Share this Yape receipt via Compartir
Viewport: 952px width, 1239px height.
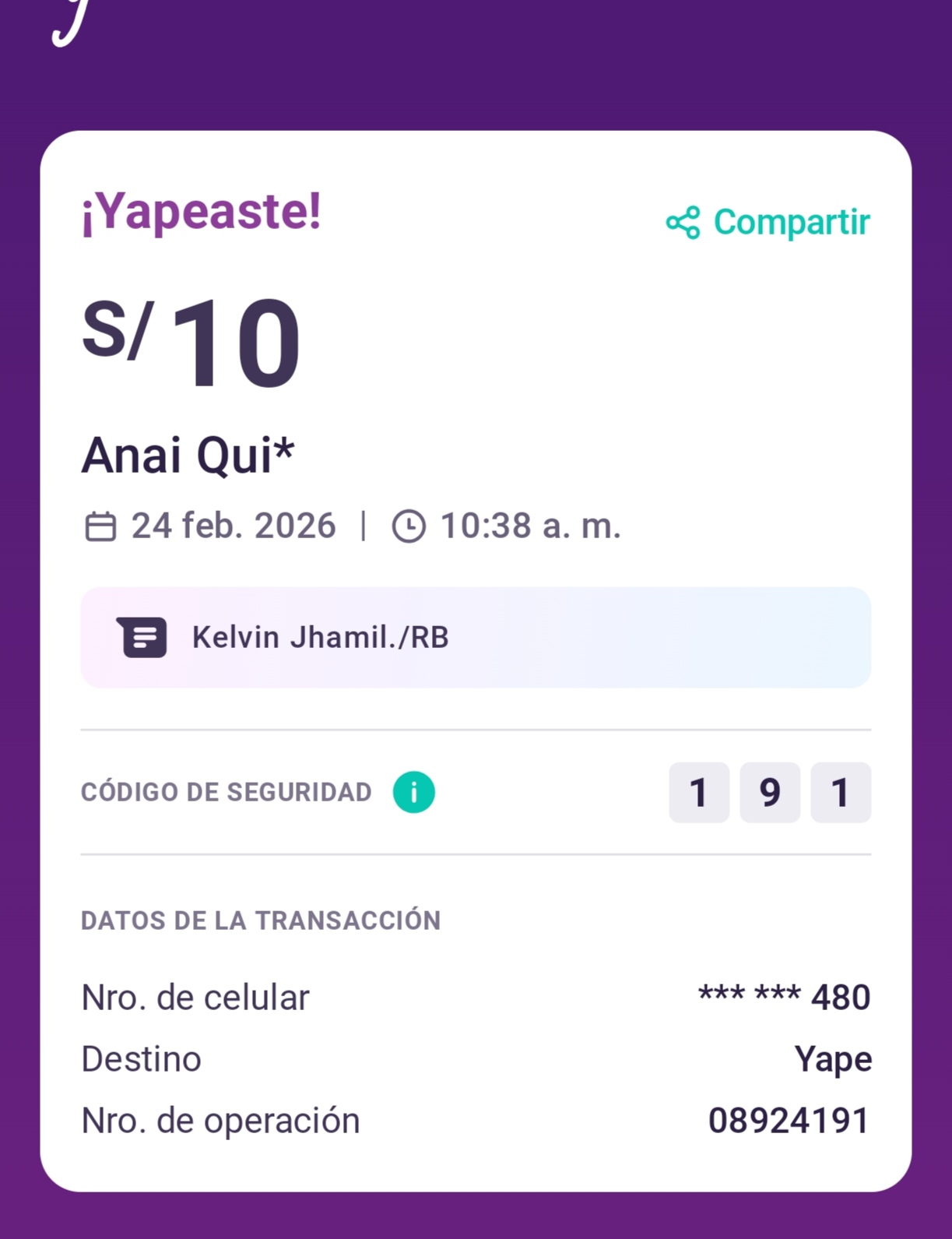tap(768, 223)
